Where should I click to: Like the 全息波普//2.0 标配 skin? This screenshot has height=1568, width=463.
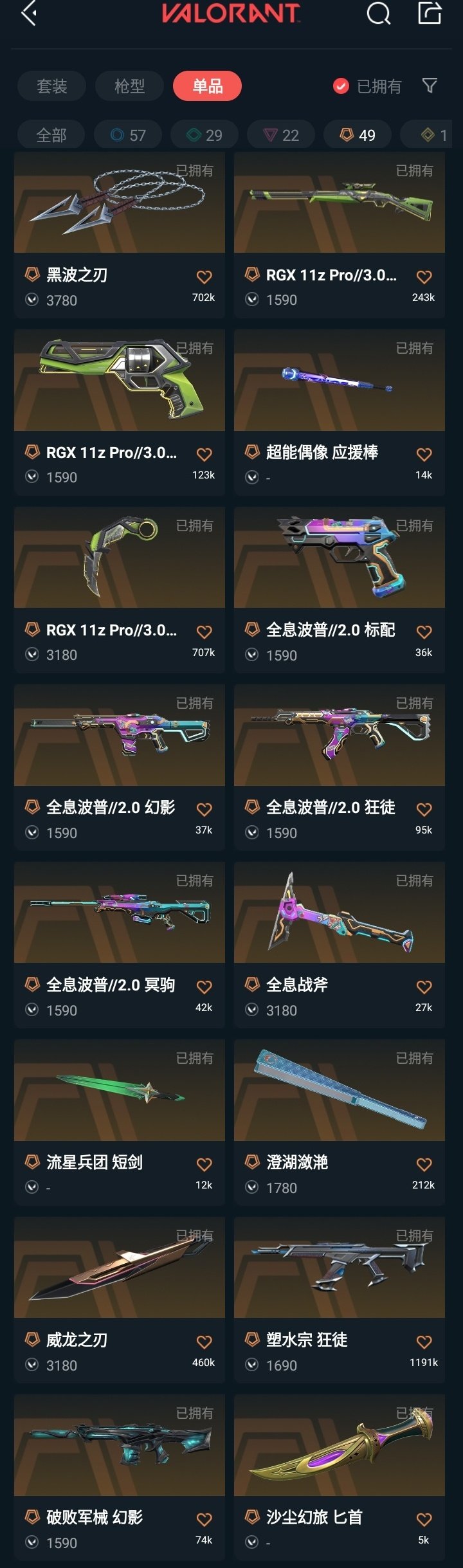[x=424, y=632]
